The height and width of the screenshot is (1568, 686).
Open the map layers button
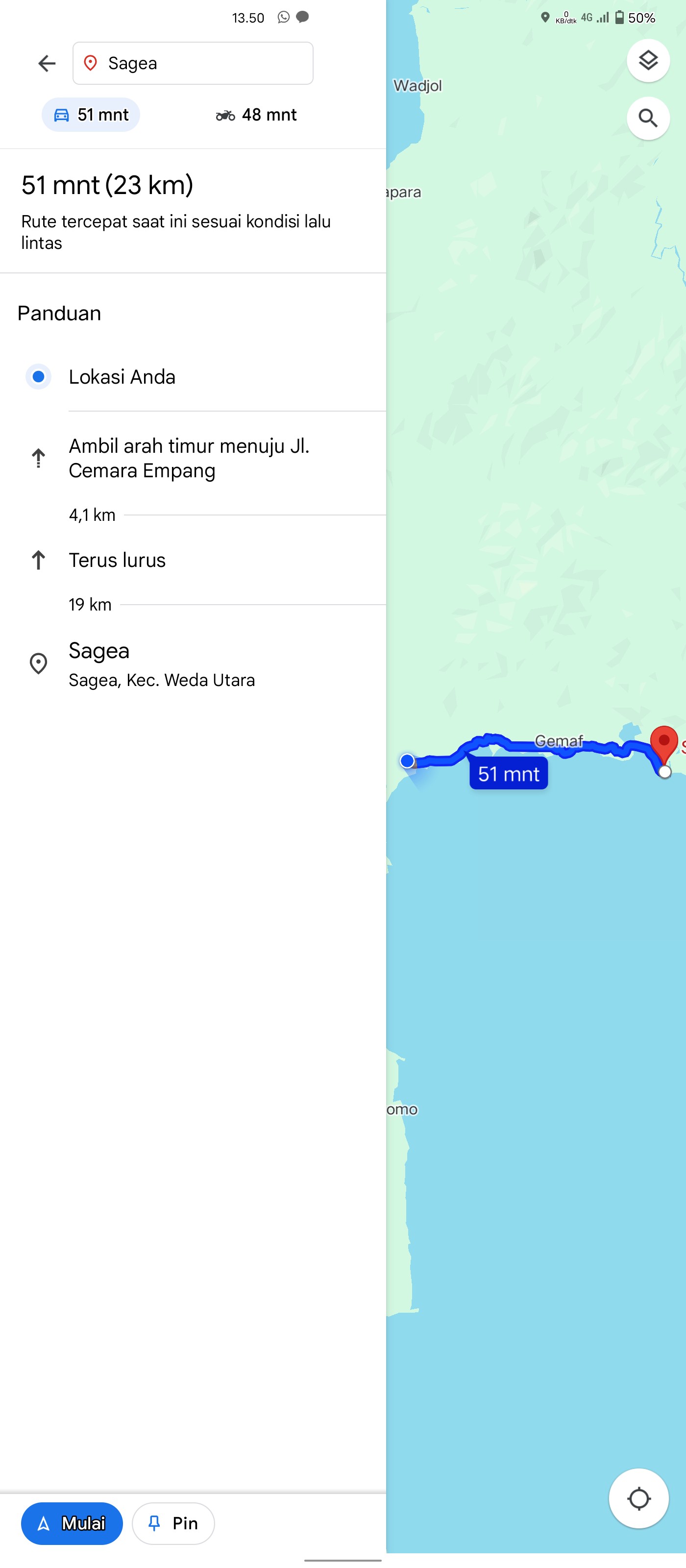(x=648, y=60)
